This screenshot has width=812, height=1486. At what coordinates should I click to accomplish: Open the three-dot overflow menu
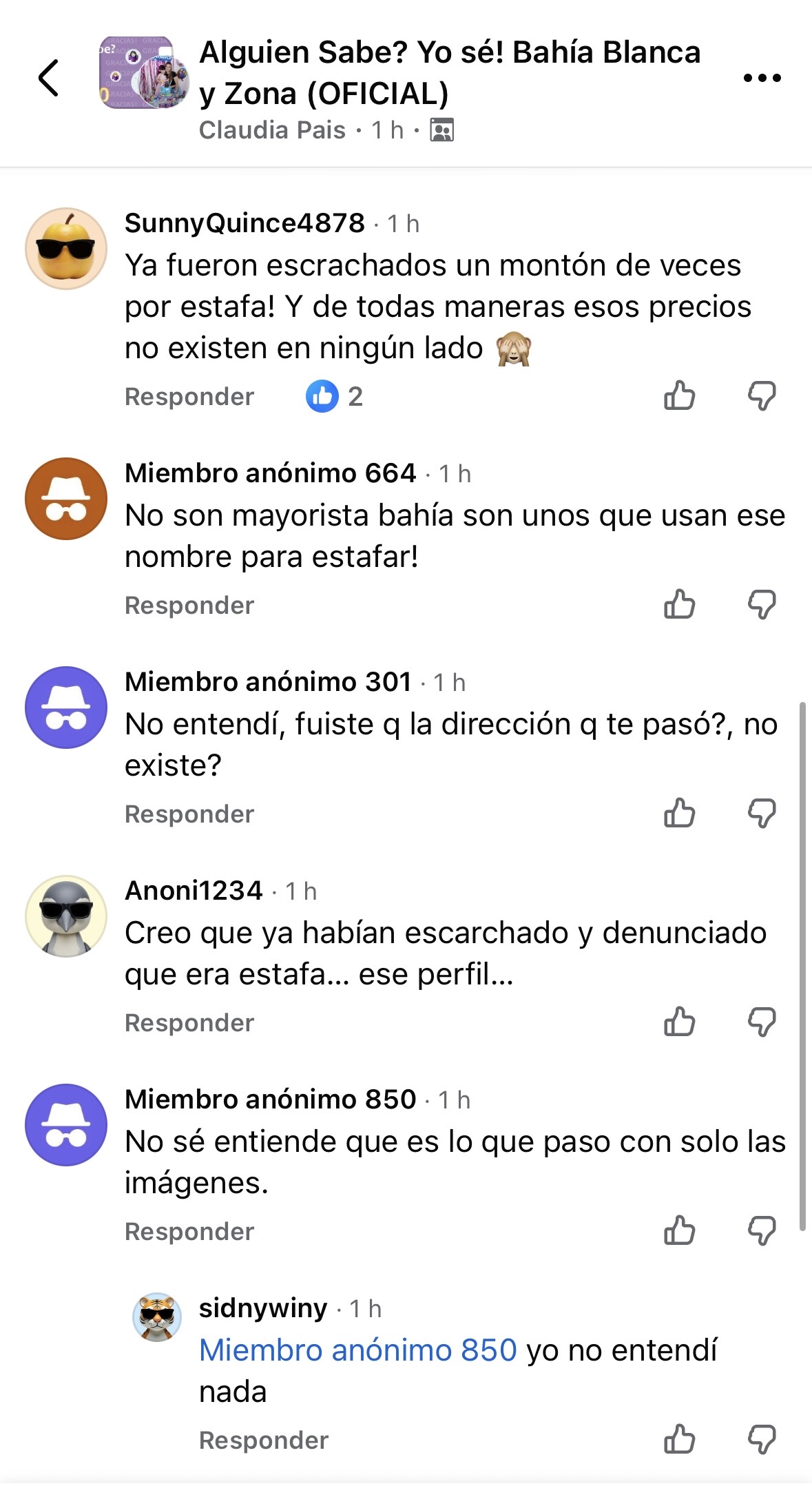coord(762,78)
